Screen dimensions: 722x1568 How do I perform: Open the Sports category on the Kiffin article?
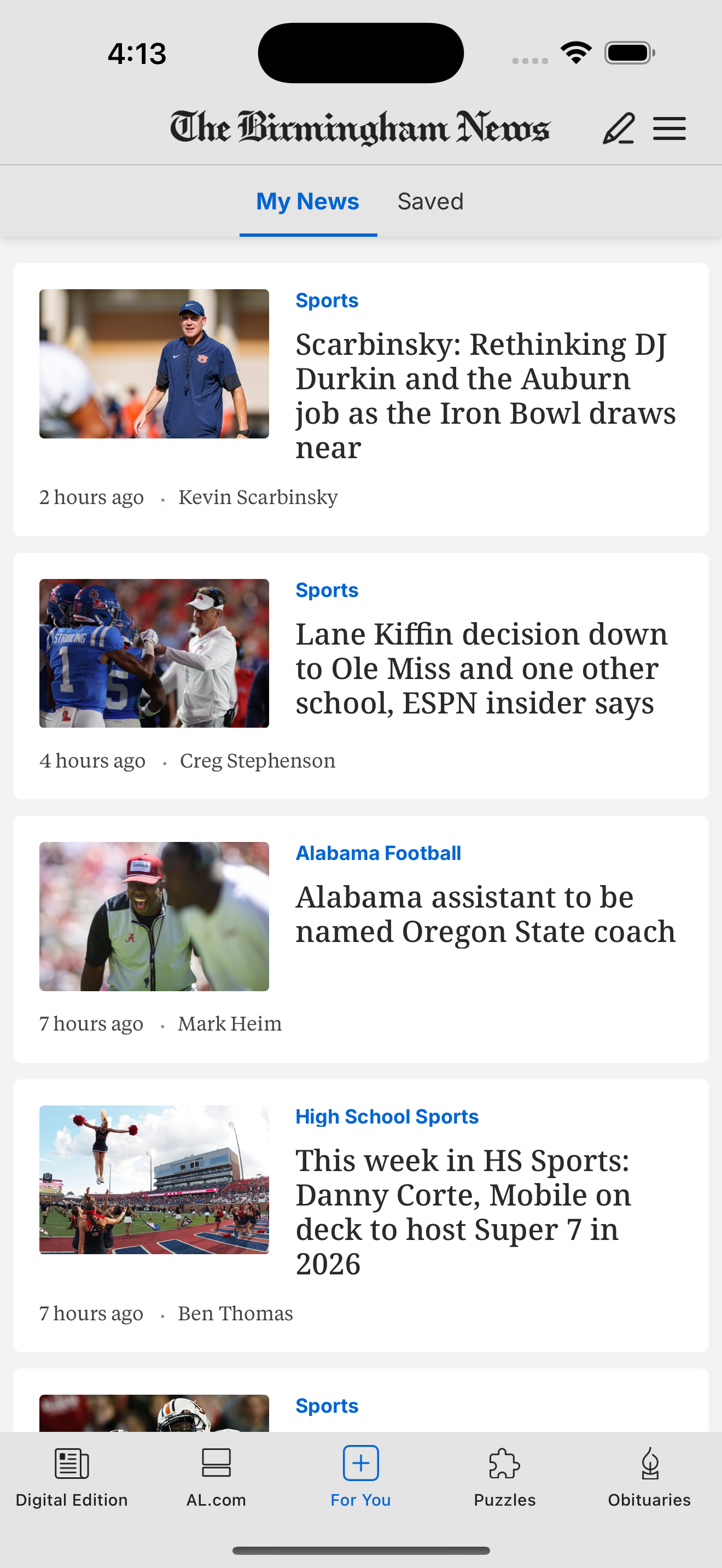pyautogui.click(x=327, y=589)
